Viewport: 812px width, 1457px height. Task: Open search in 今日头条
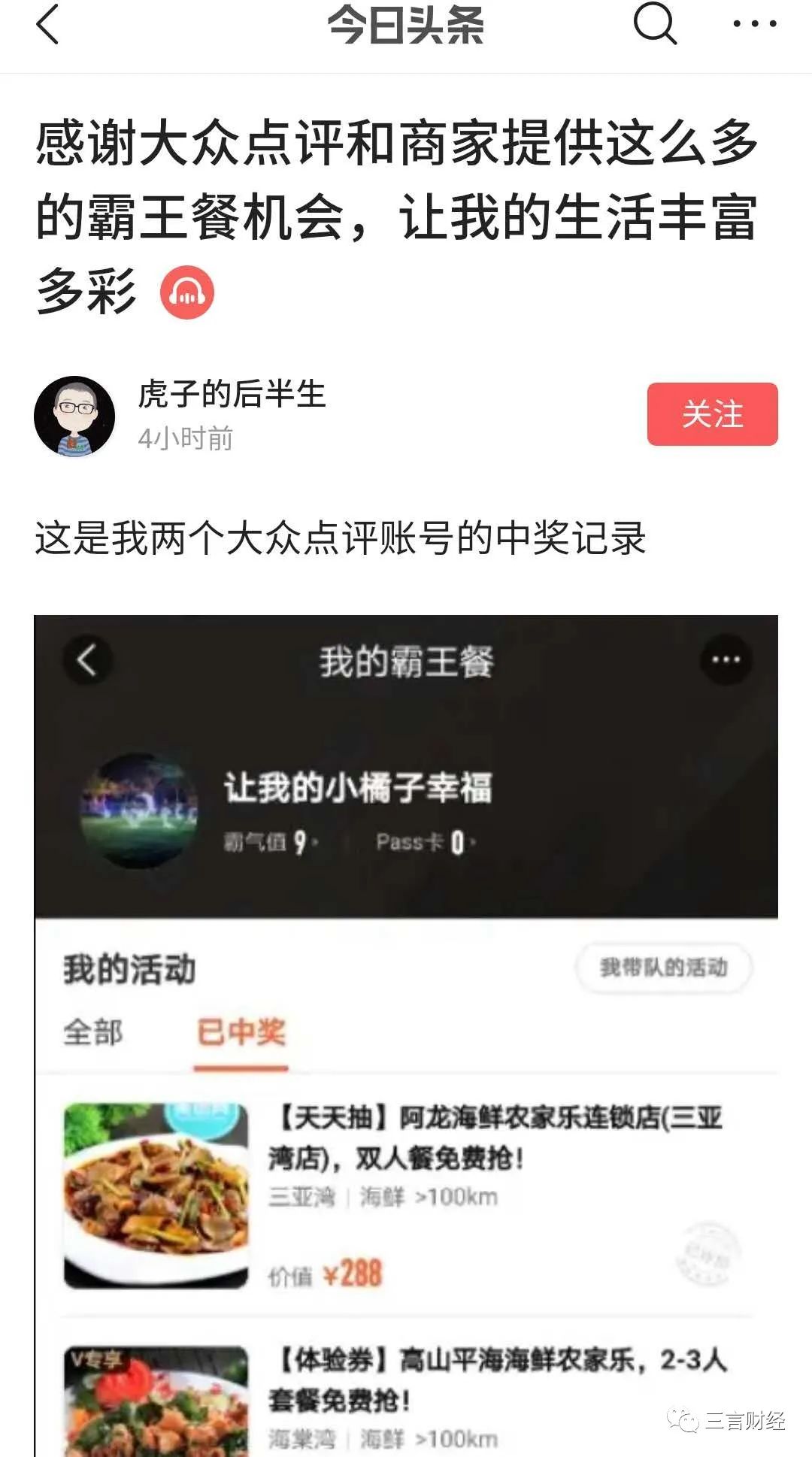click(x=654, y=25)
